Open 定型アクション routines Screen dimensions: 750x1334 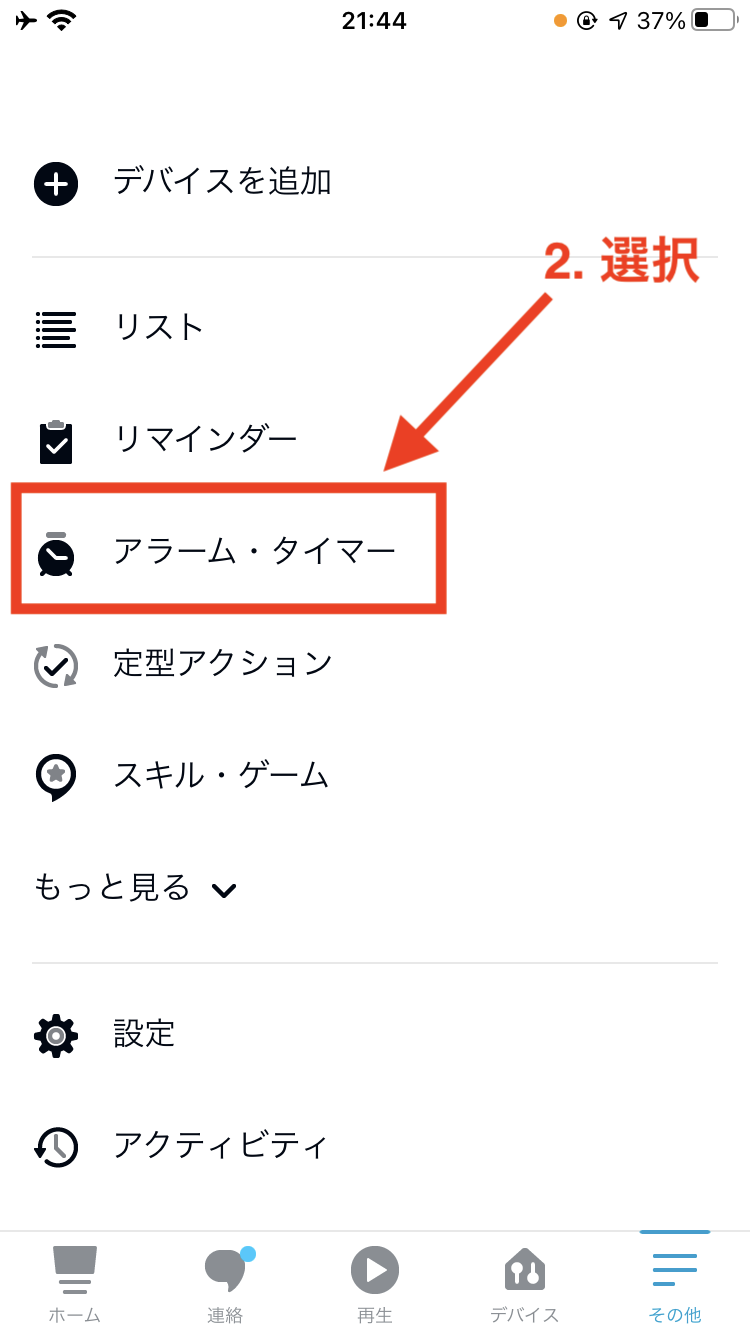222,664
